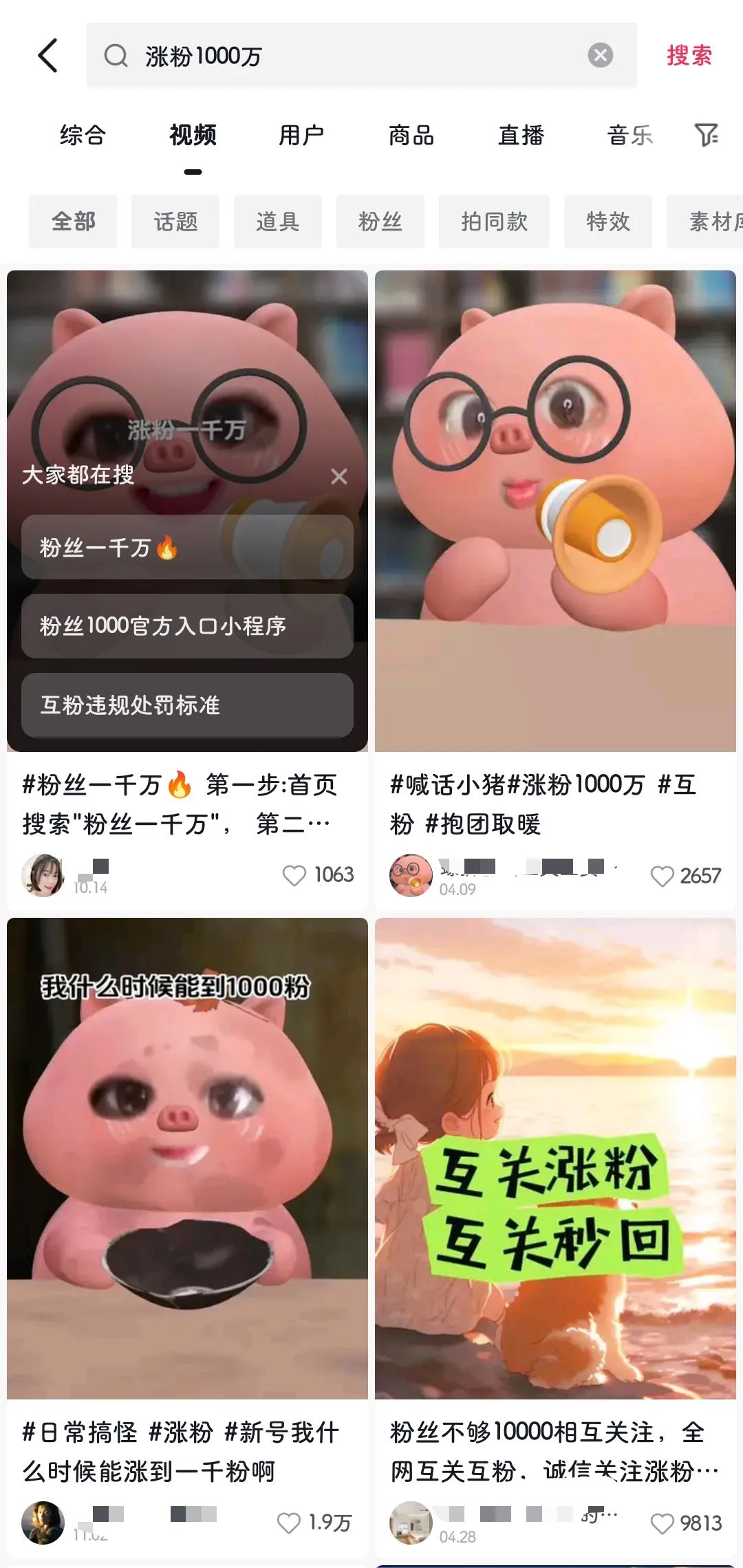Go back with the top-left arrow
Image resolution: width=743 pixels, height=1568 pixels.
47,56
